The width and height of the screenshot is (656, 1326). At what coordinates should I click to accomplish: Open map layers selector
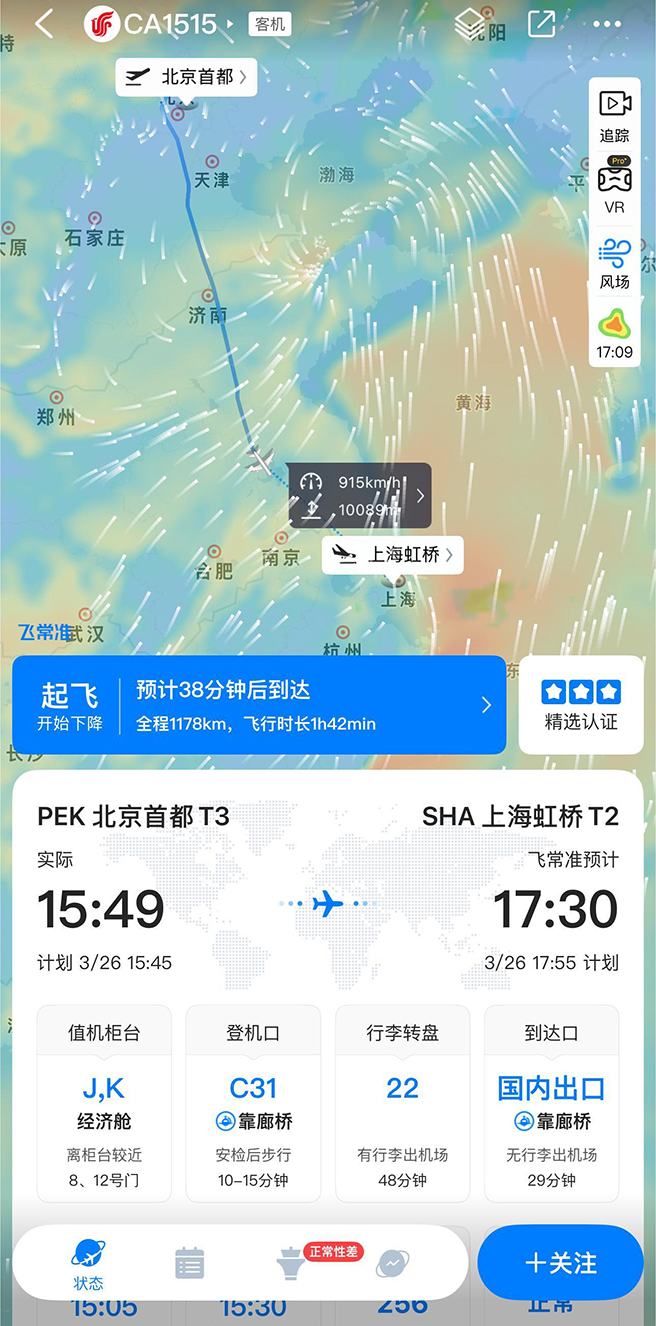(470, 24)
